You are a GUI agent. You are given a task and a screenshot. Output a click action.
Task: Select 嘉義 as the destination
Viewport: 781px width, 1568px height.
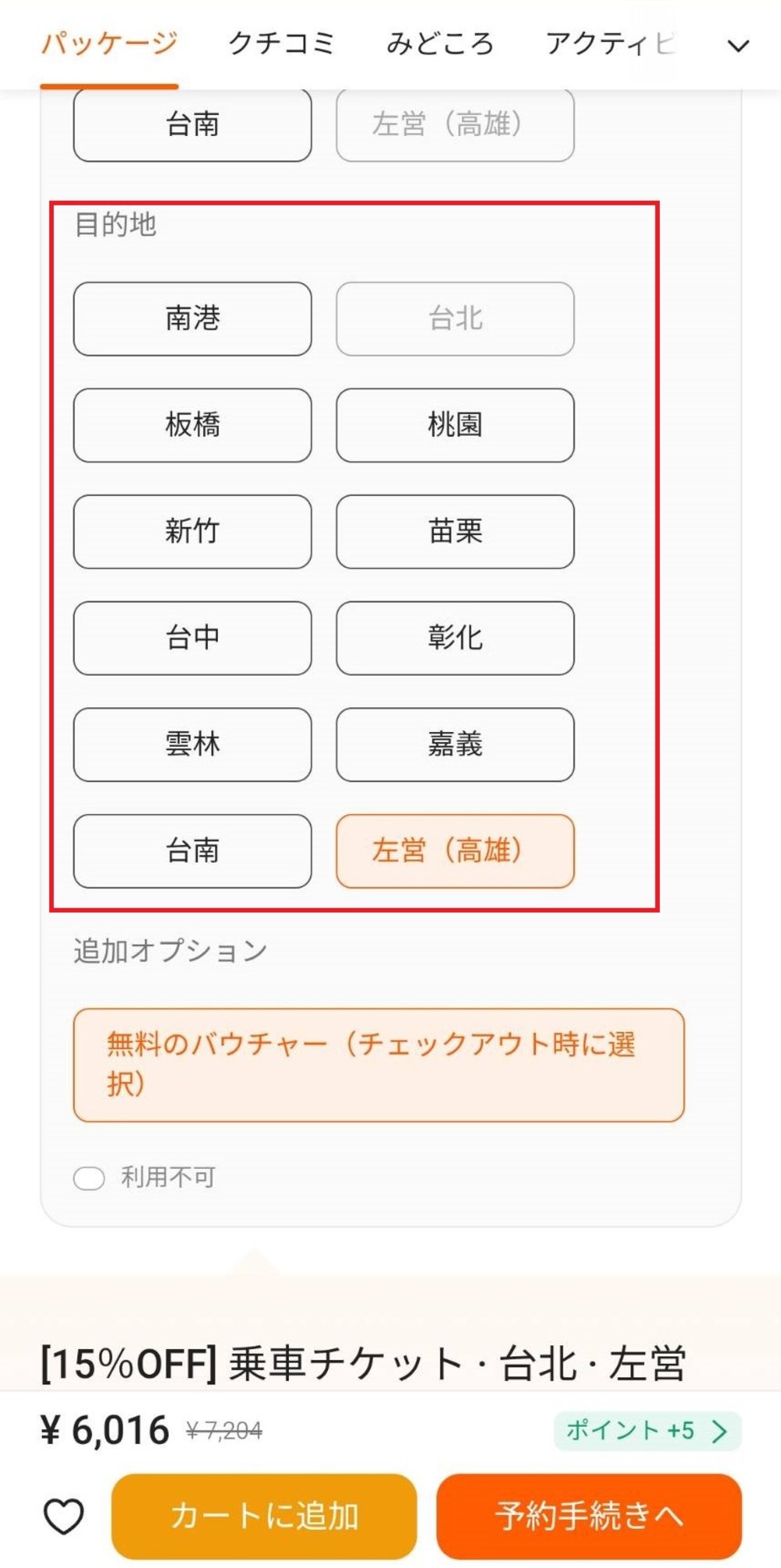[455, 745]
